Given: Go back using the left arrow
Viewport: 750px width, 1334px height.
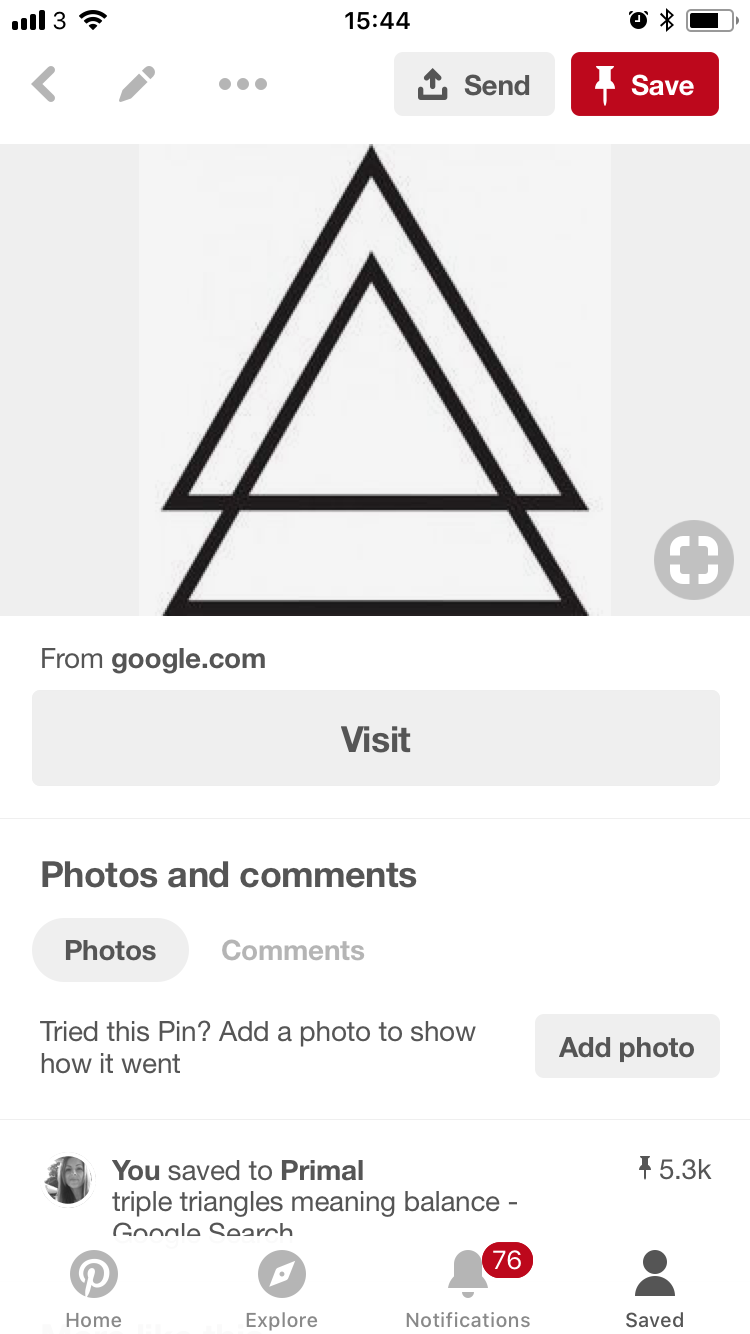Looking at the screenshot, I should click(x=44, y=85).
